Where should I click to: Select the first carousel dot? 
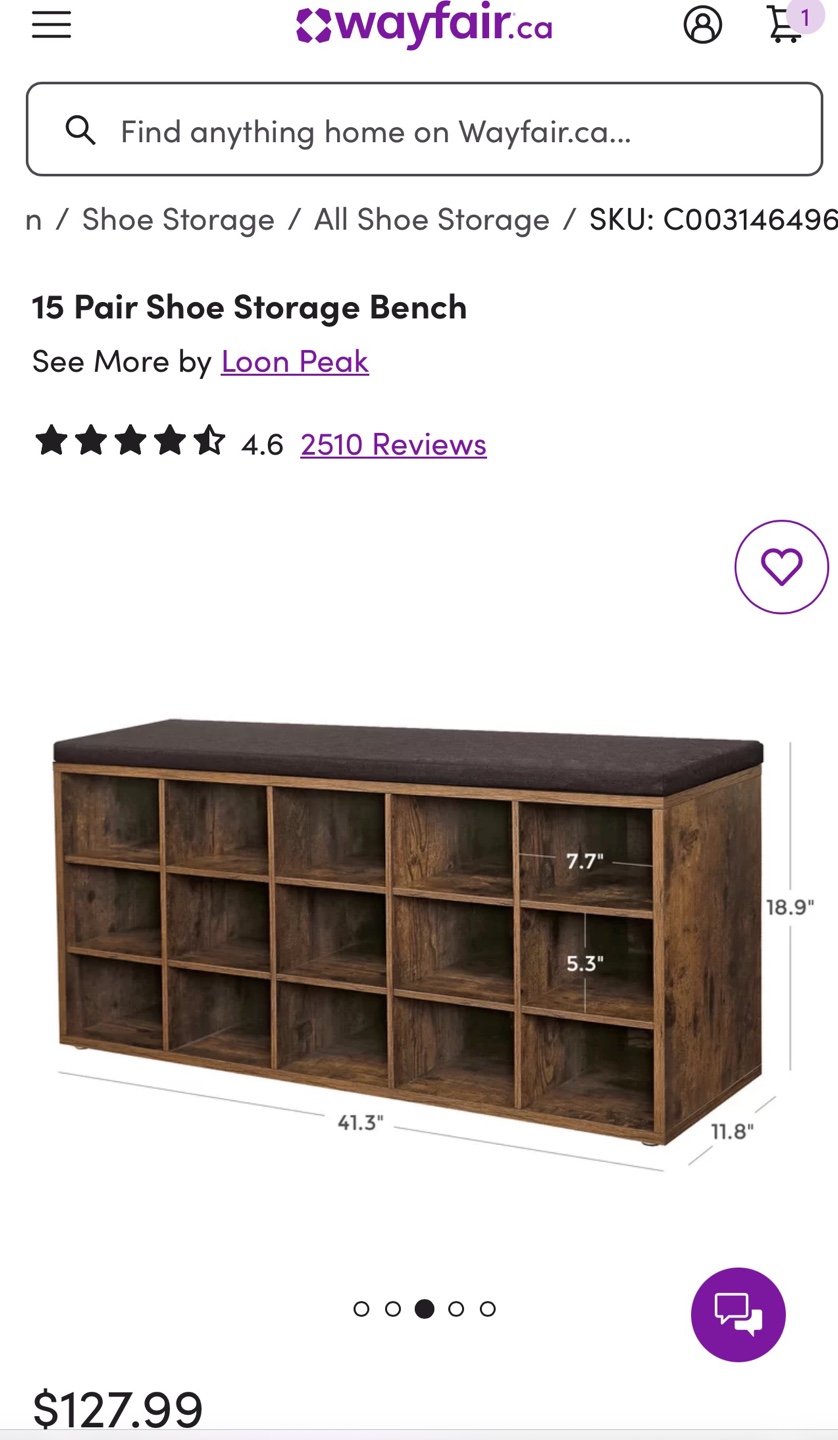tap(361, 1308)
